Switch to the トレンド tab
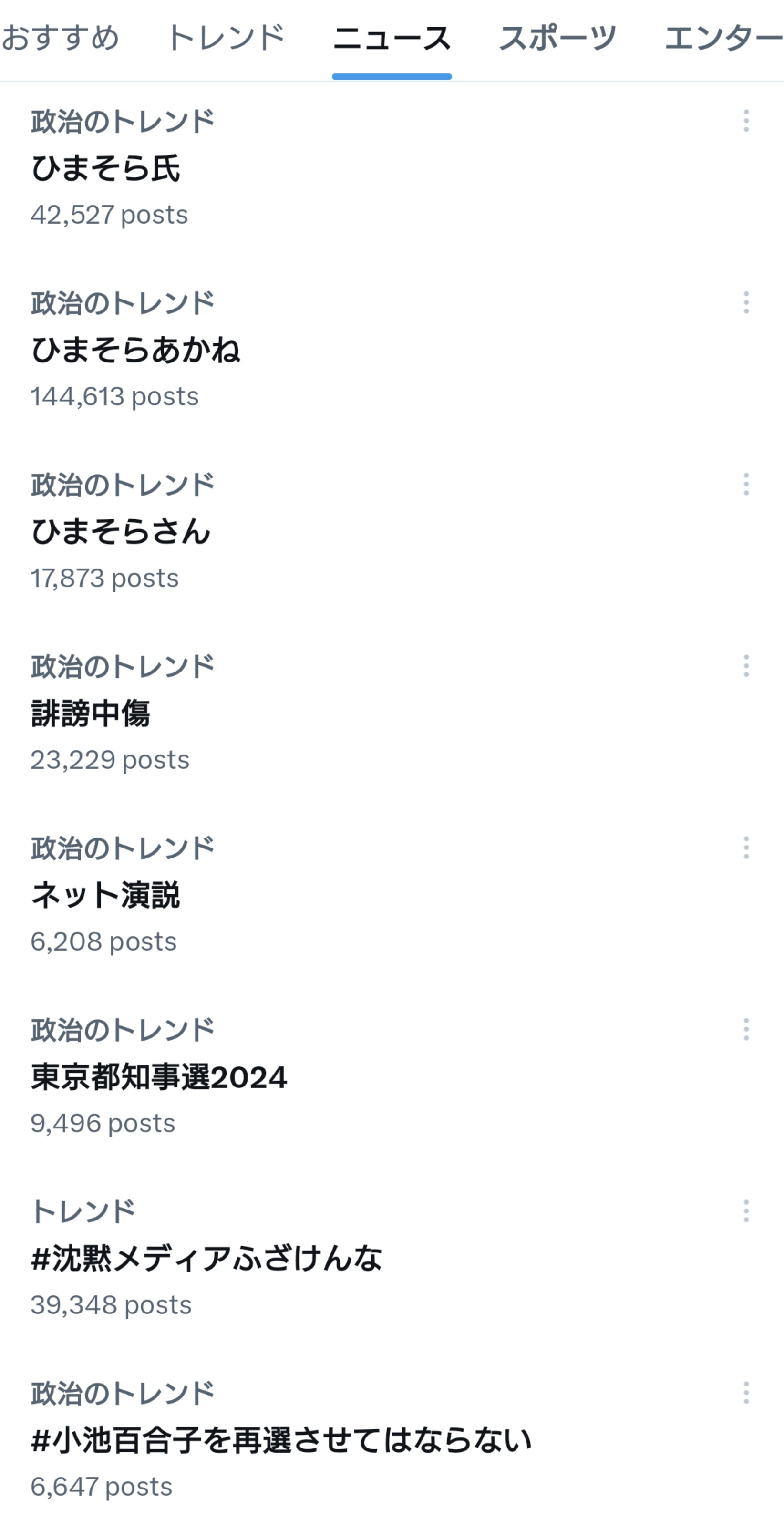 [x=226, y=38]
